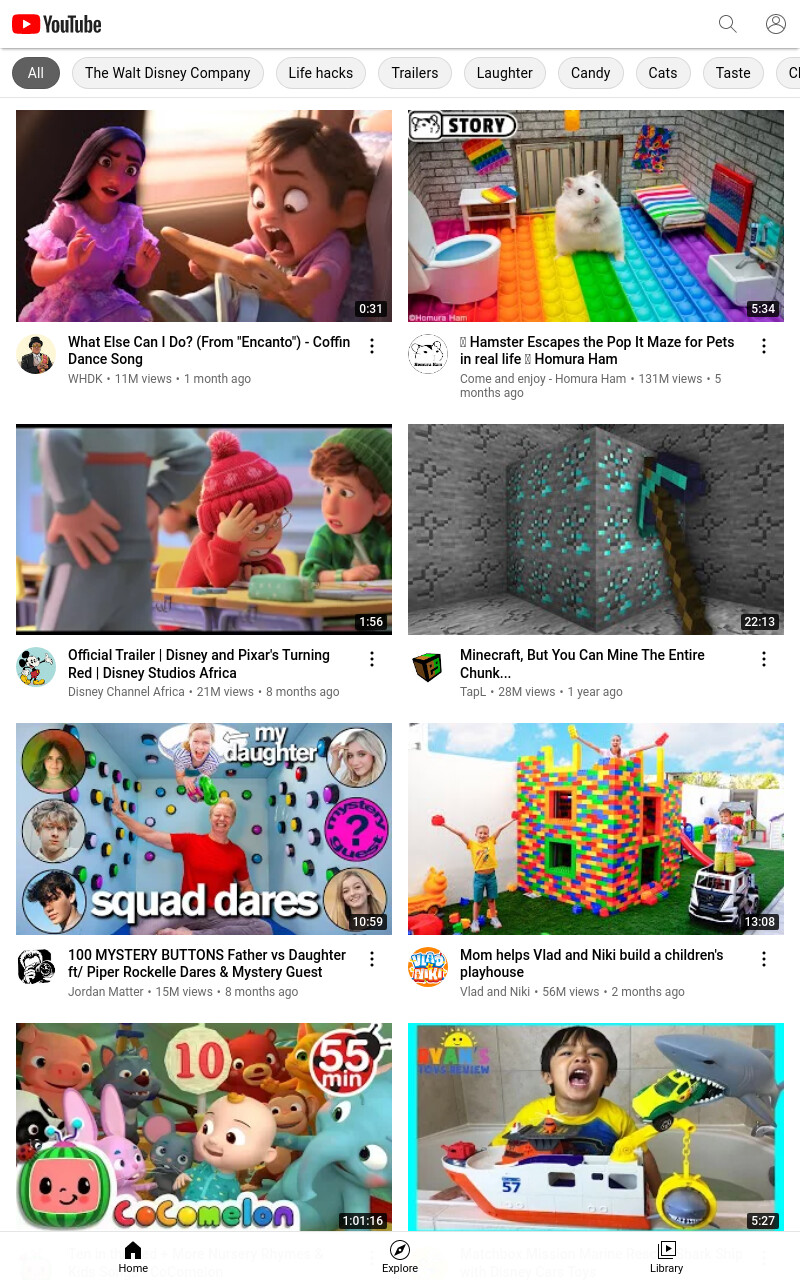Filter by the Cats chip
This screenshot has width=800, height=1280.
click(x=663, y=73)
